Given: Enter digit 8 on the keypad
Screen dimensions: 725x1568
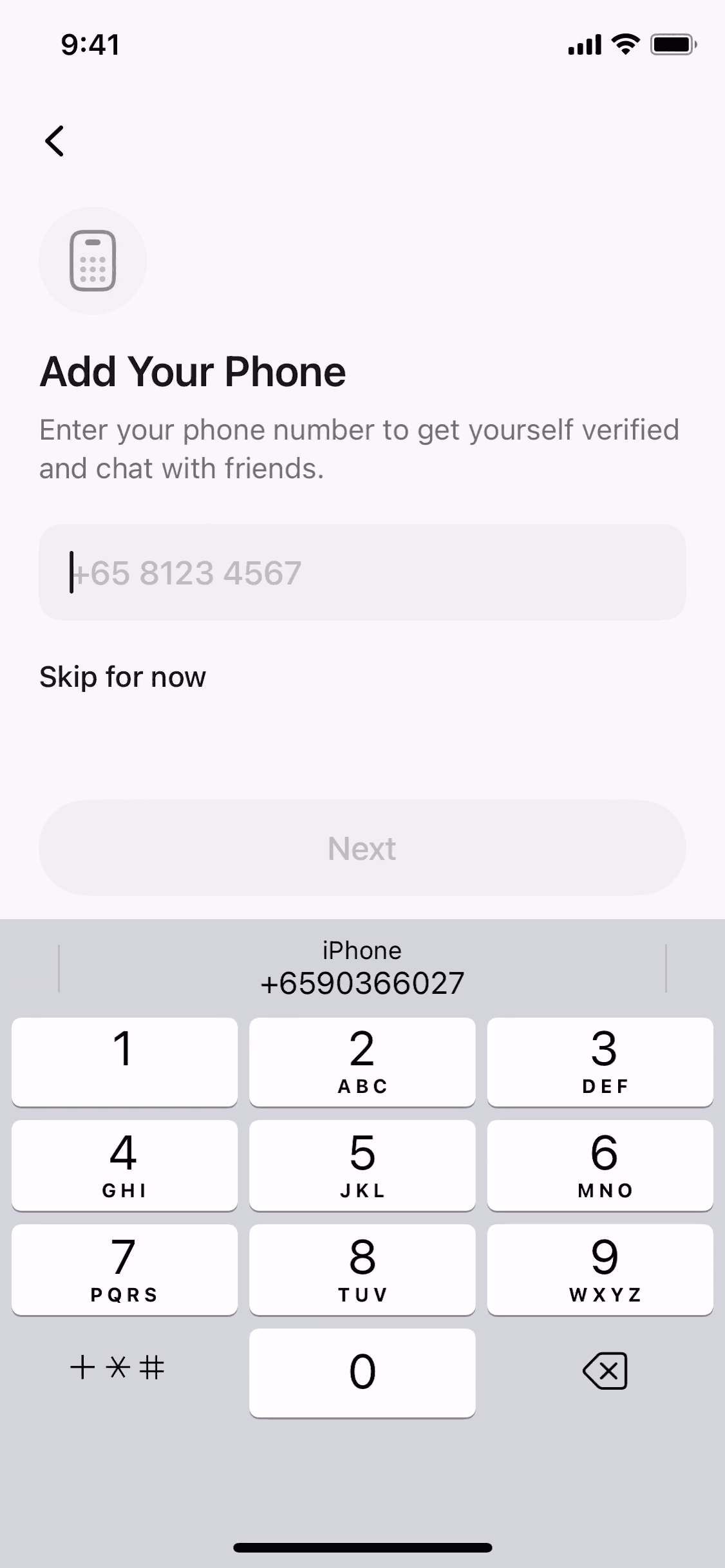Looking at the screenshot, I should 362,1270.
